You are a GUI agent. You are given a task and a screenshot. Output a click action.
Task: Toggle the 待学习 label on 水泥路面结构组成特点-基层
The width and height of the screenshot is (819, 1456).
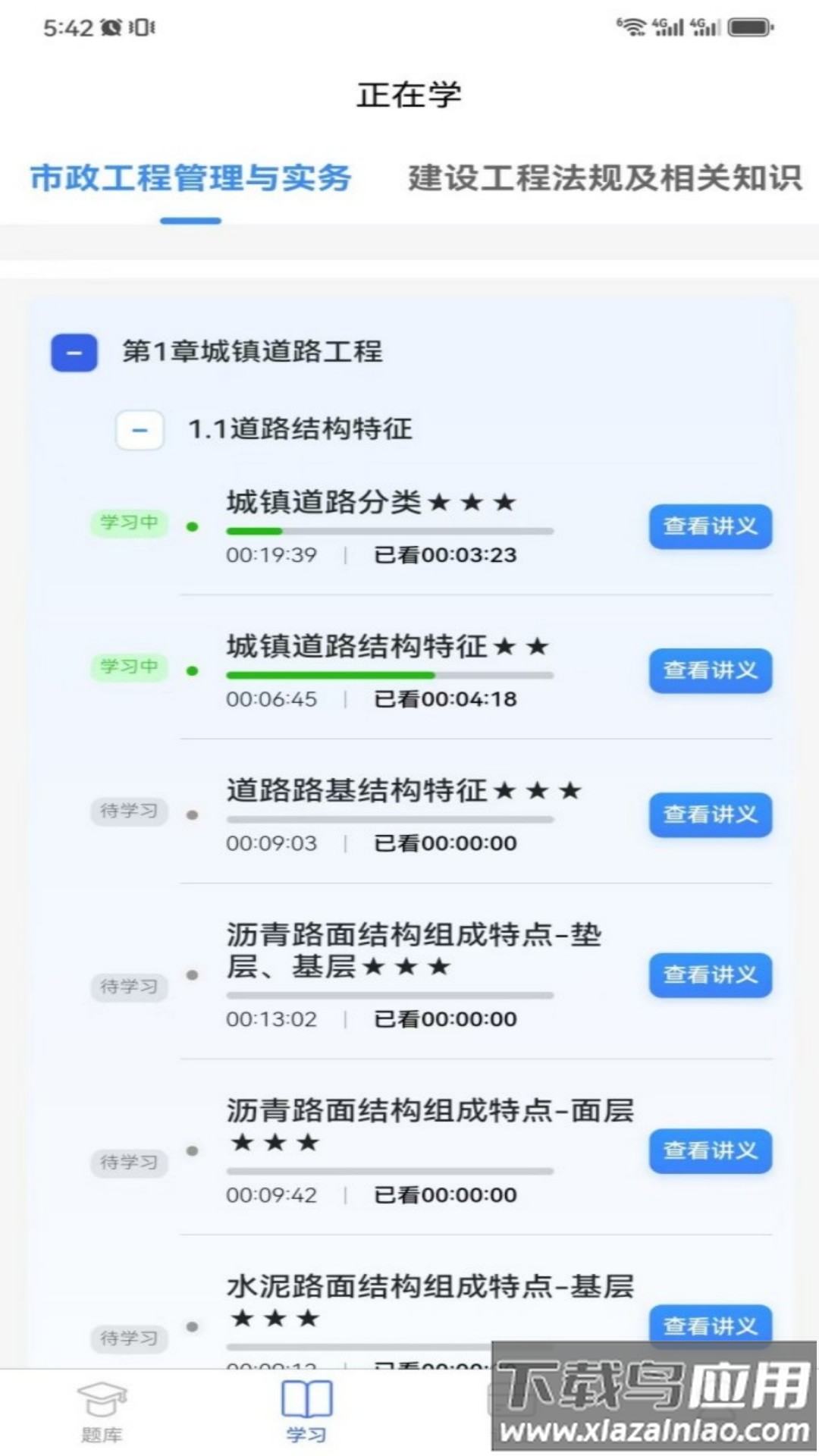point(129,1338)
